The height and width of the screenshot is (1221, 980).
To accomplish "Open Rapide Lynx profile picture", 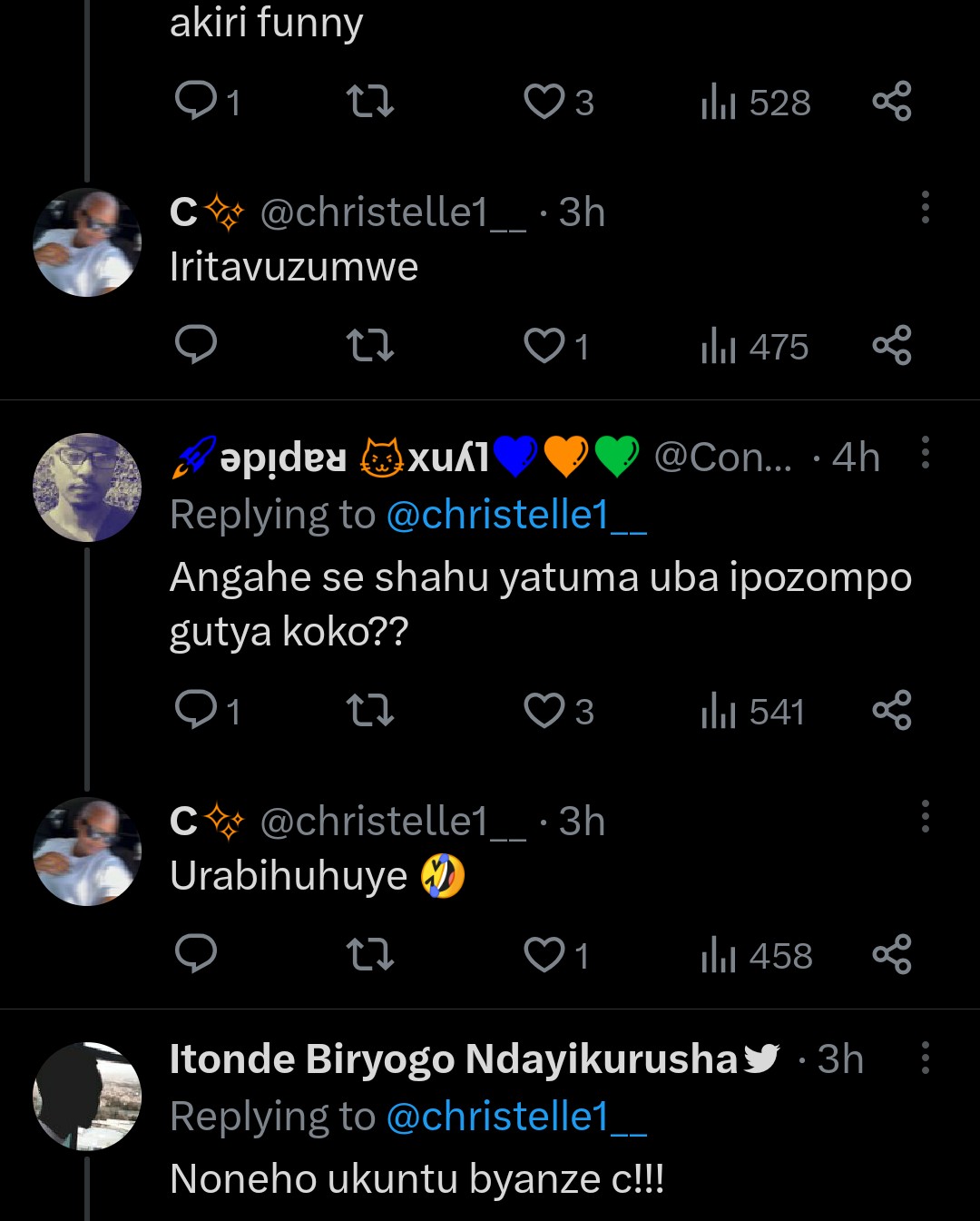I will tap(87, 487).
